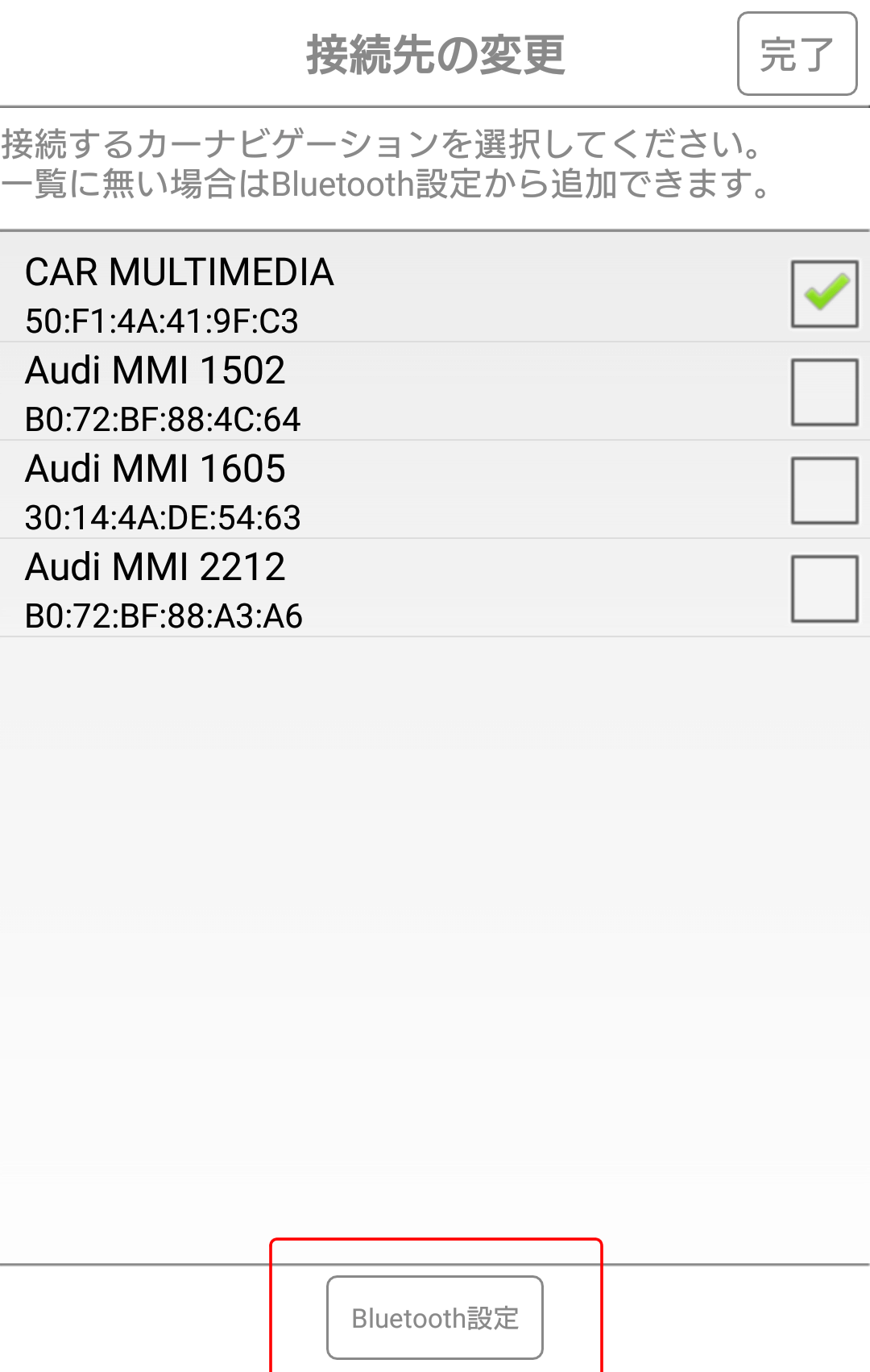Select the Audi MMI 1502 checkbox
Screen dimensions: 870x1372
pyautogui.click(x=824, y=392)
